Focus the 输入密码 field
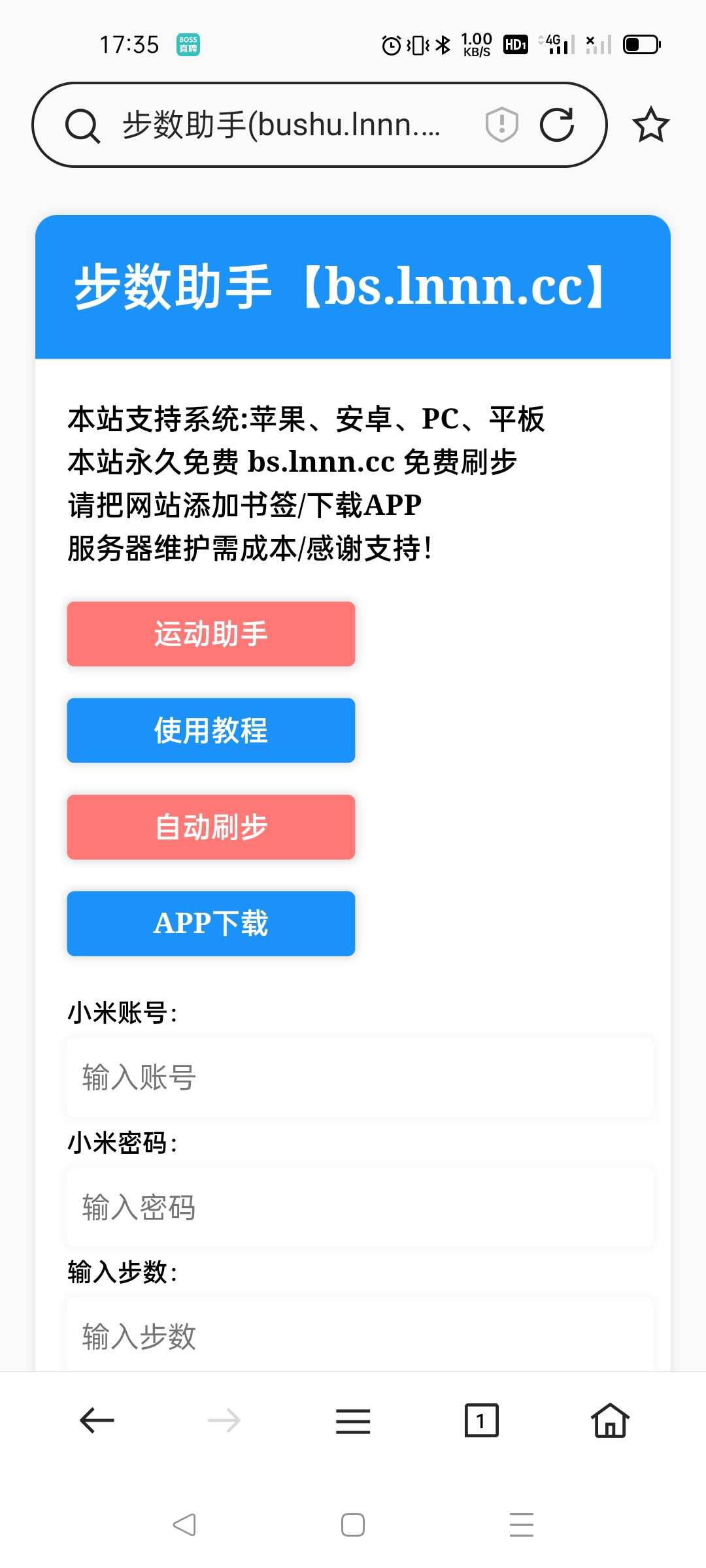Viewport: 706px width, 1568px height. (x=360, y=1207)
